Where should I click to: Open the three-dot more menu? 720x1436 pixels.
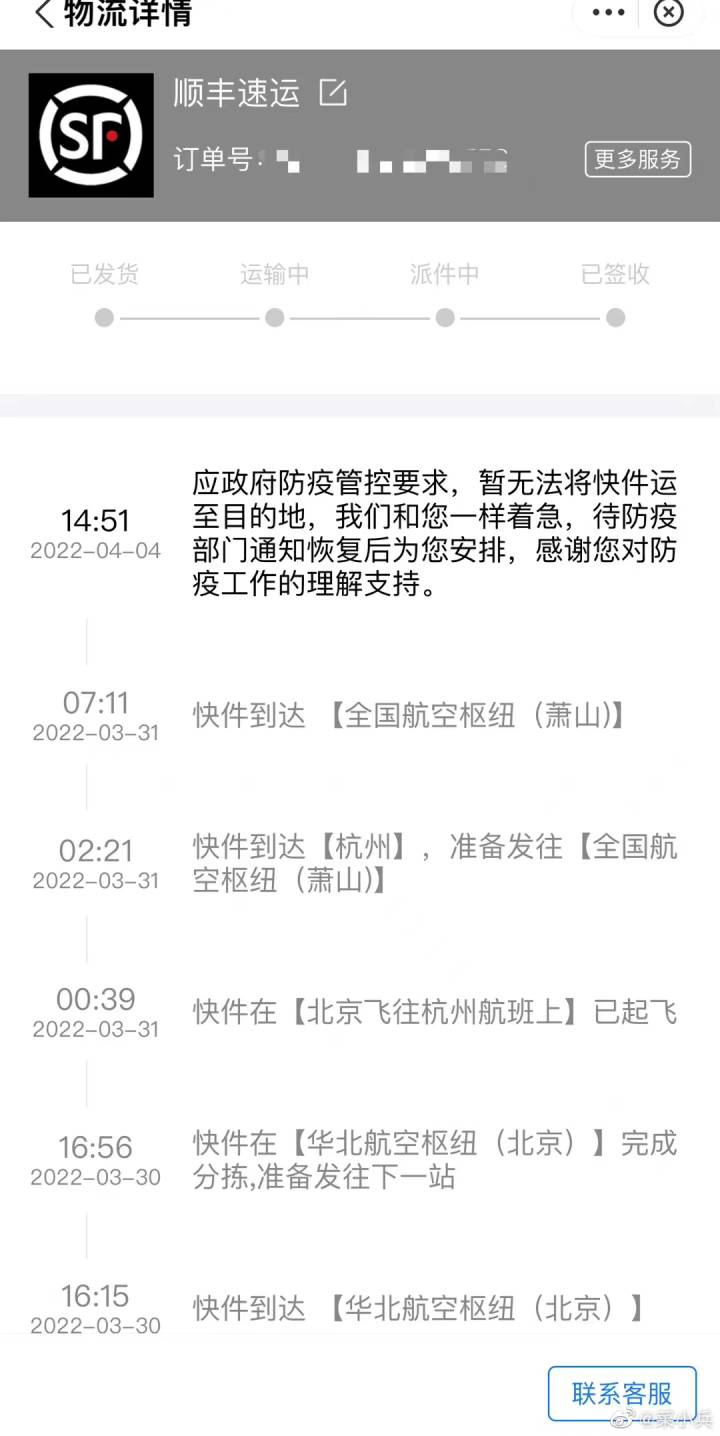[608, 13]
